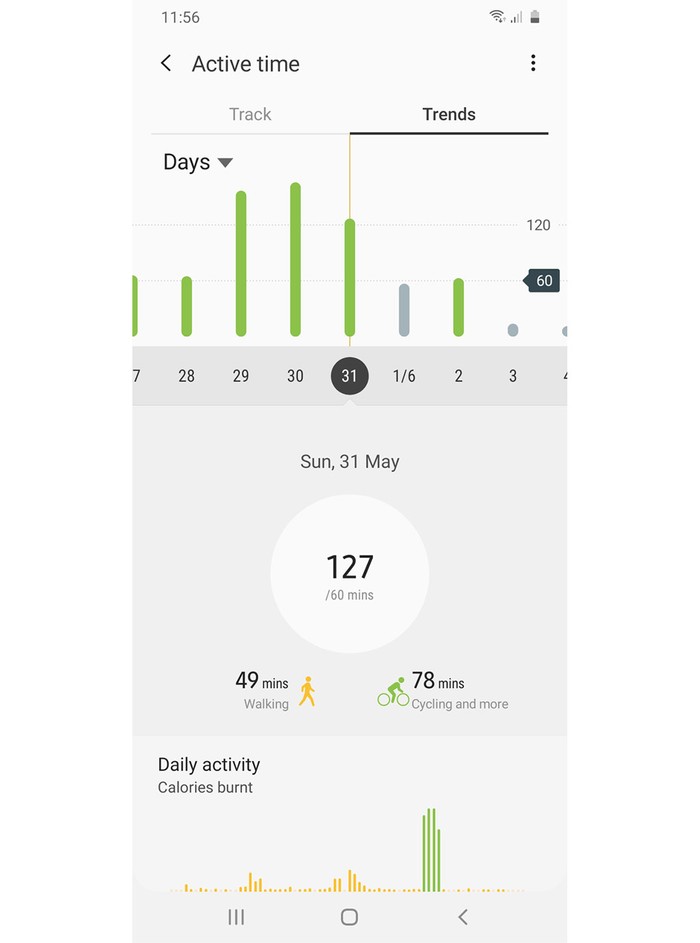This screenshot has height=943, width=700.
Task: Select day 28 on the chart
Action: pyautogui.click(x=186, y=376)
